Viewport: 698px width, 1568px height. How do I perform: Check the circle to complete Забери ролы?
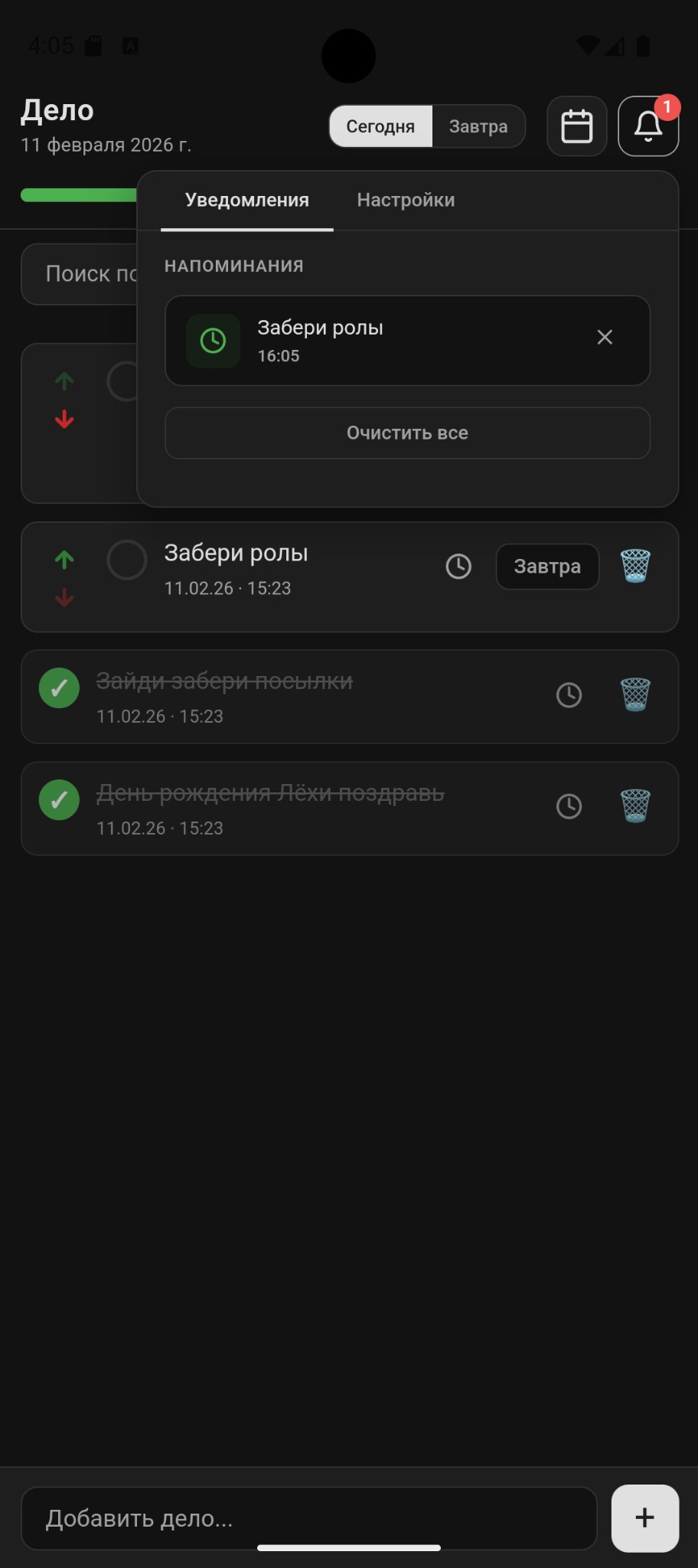pos(127,560)
